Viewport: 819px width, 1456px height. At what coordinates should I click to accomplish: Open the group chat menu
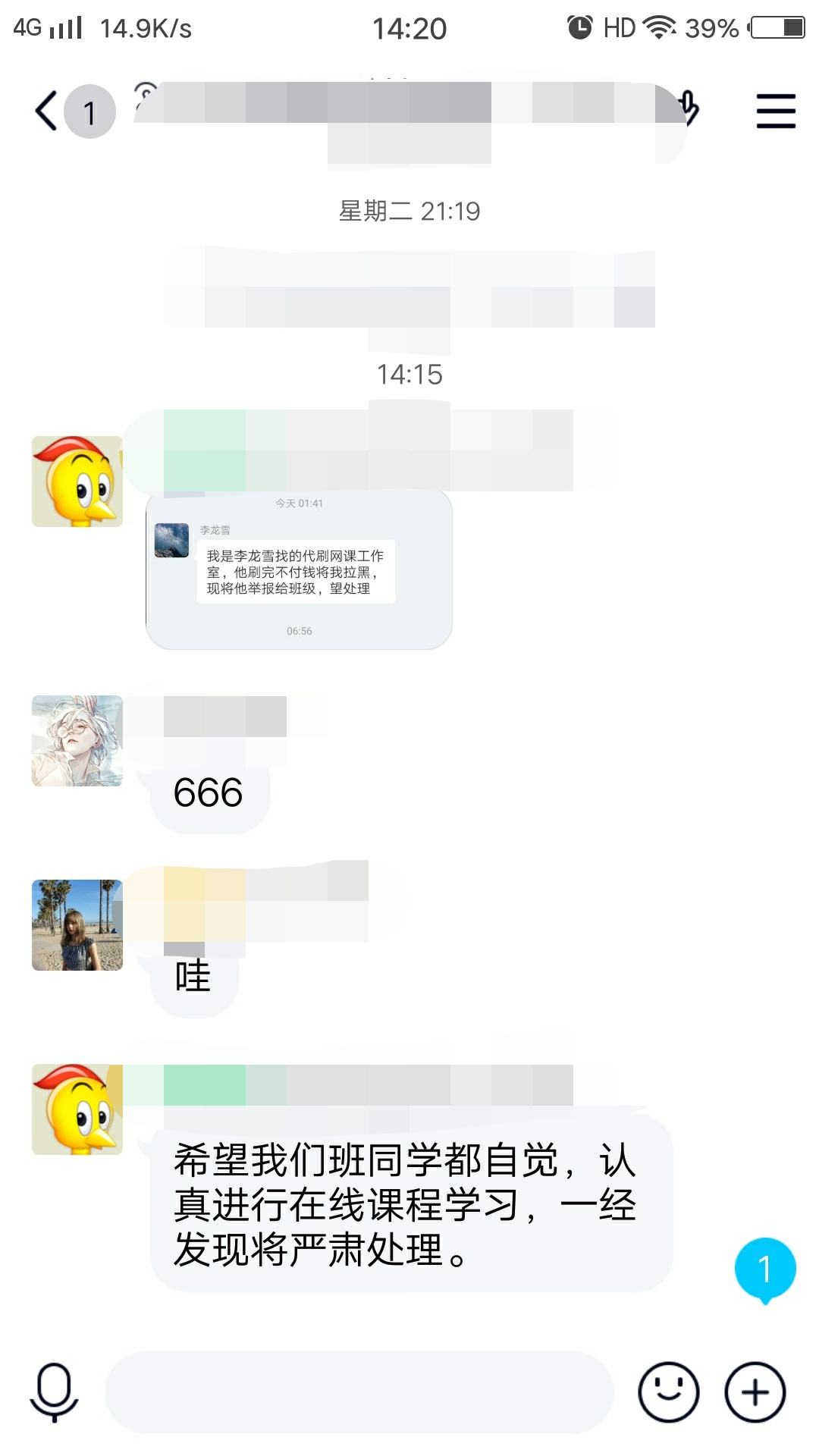tap(775, 111)
